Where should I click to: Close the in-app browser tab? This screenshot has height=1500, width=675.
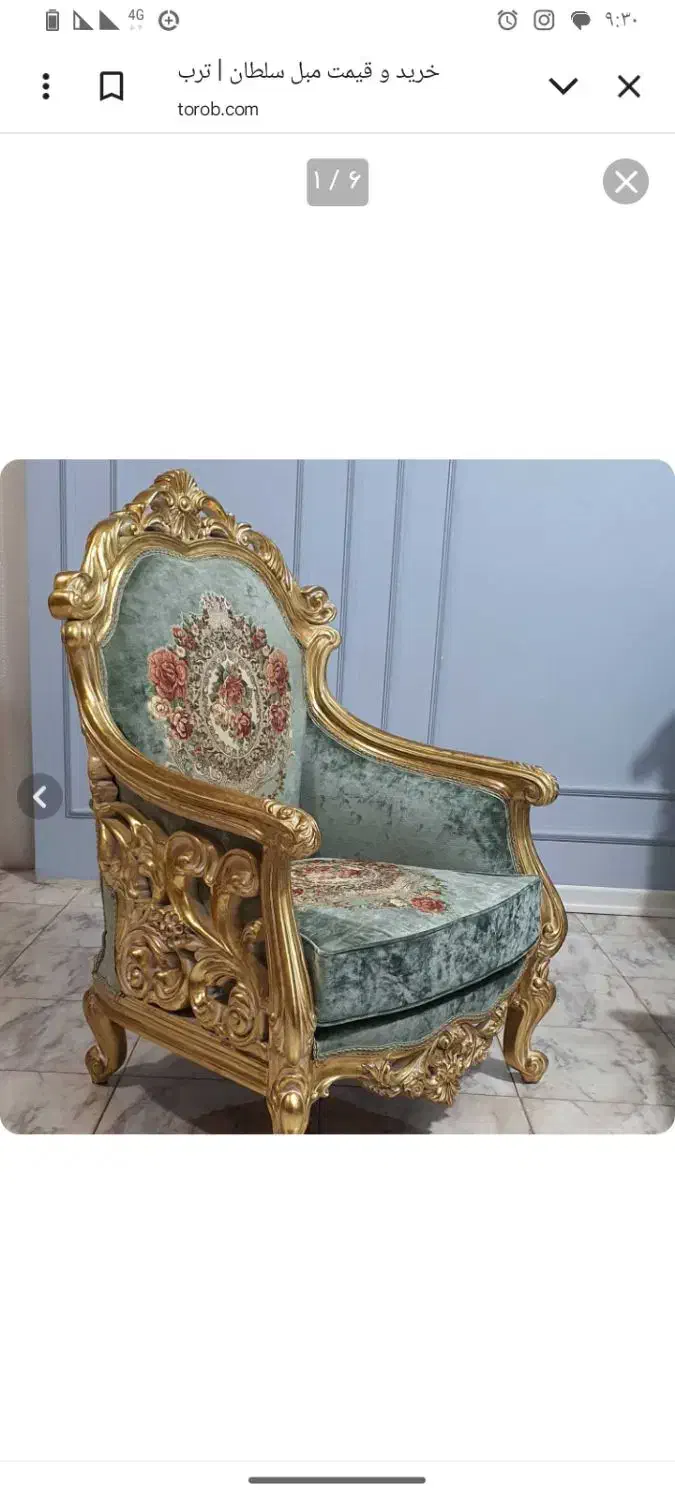628,87
